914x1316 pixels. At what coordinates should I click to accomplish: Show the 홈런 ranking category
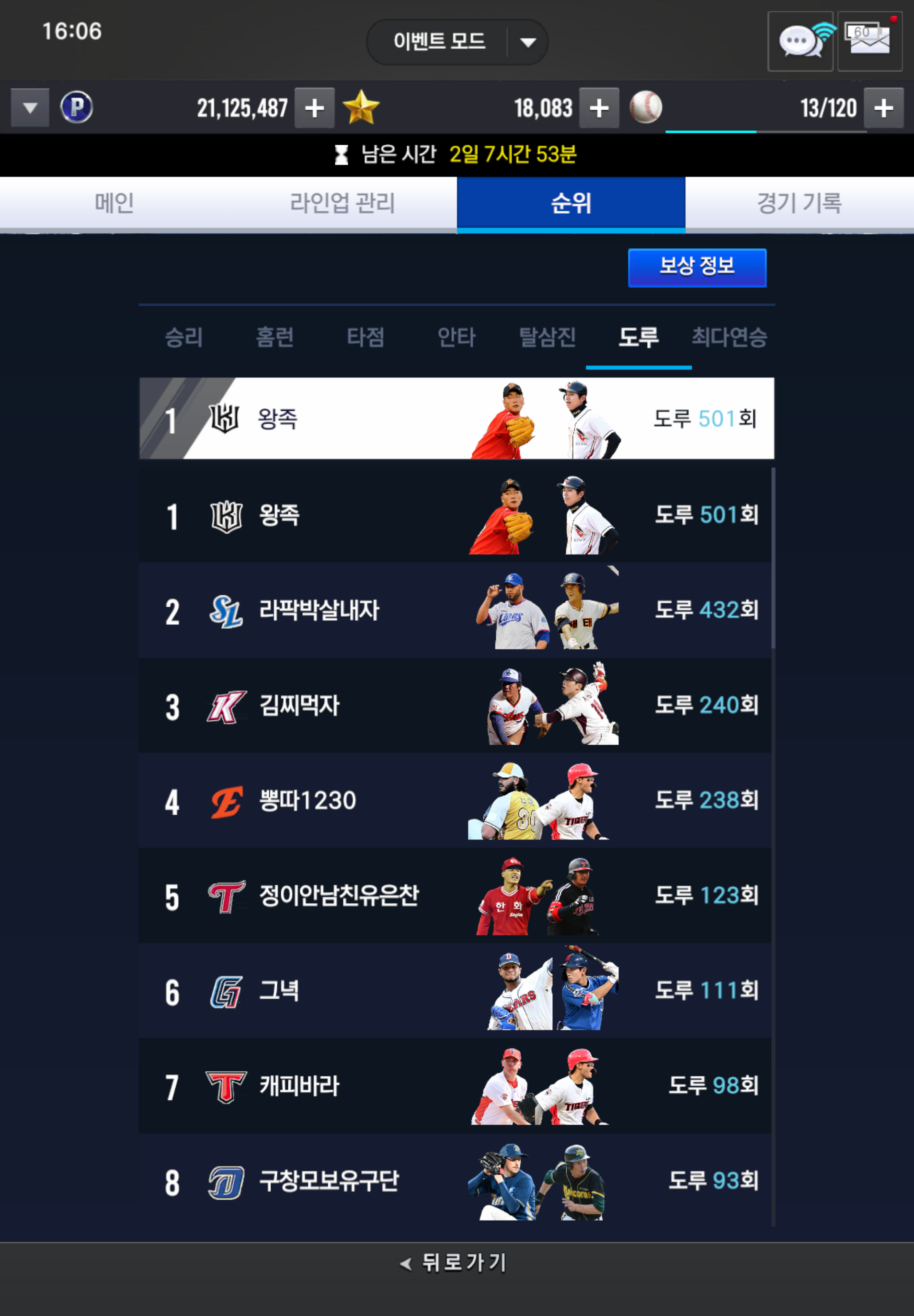pos(274,337)
